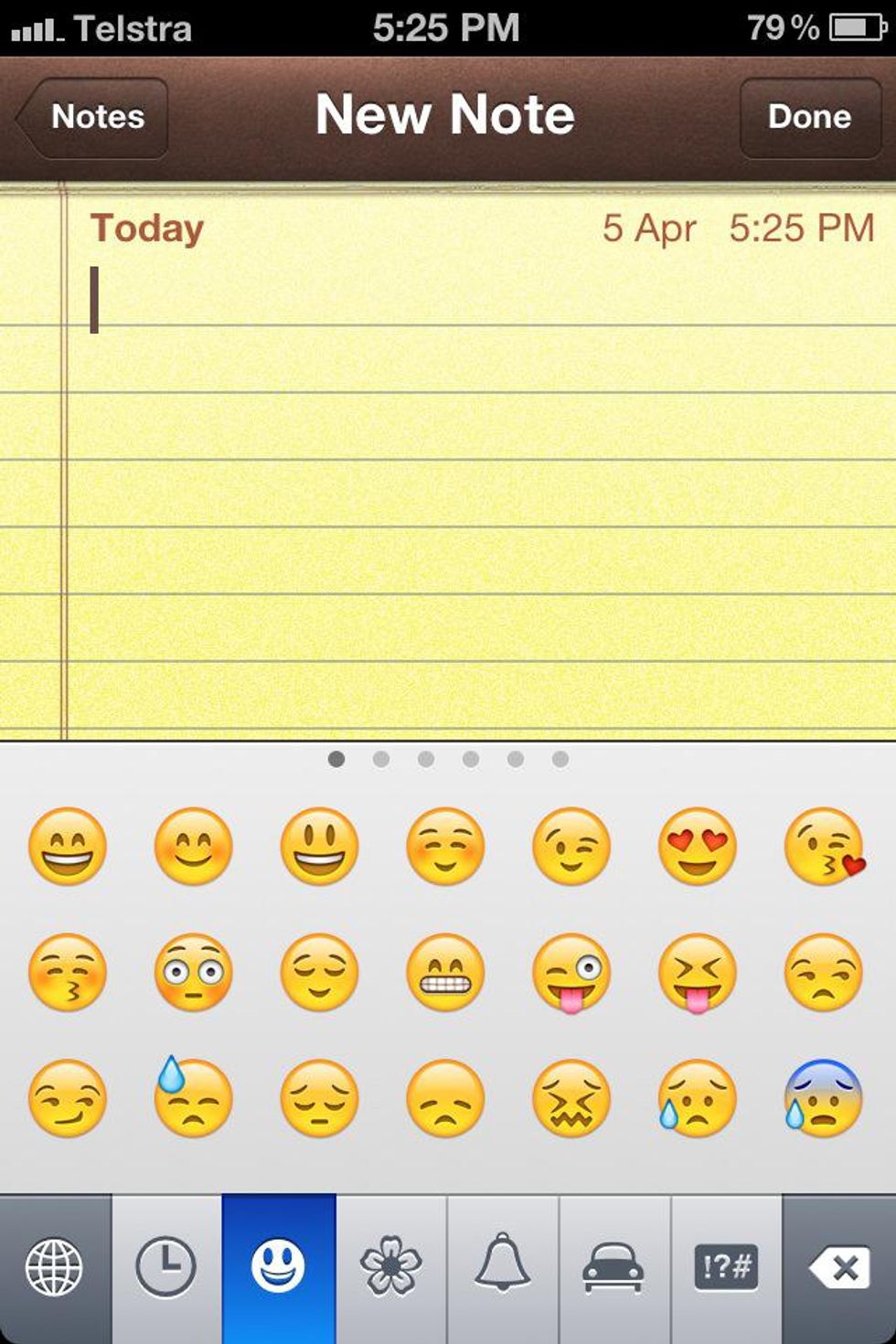
Task: Insert the blowing kiss heart emoji
Action: [x=823, y=846]
